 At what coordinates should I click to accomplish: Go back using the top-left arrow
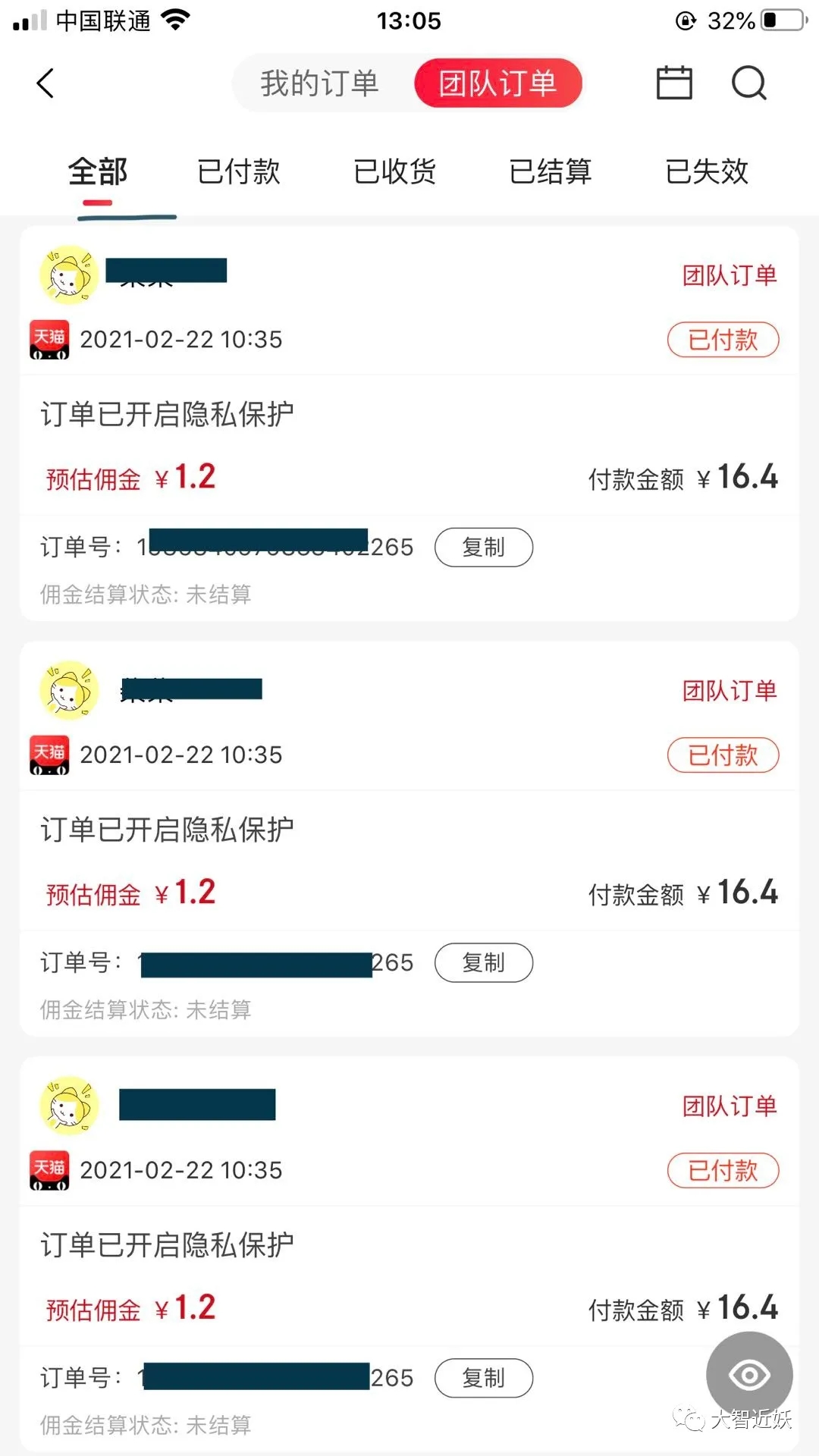click(45, 83)
